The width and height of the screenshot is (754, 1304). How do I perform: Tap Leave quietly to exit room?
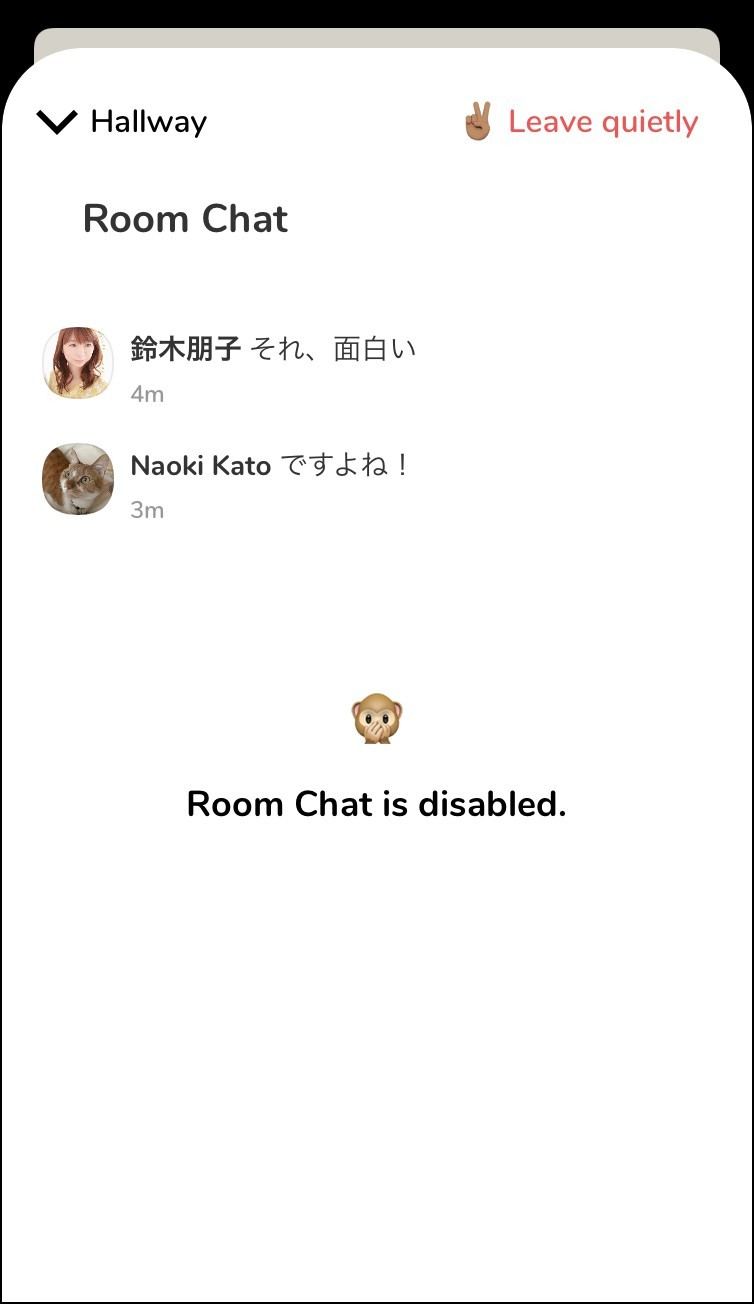(580, 122)
